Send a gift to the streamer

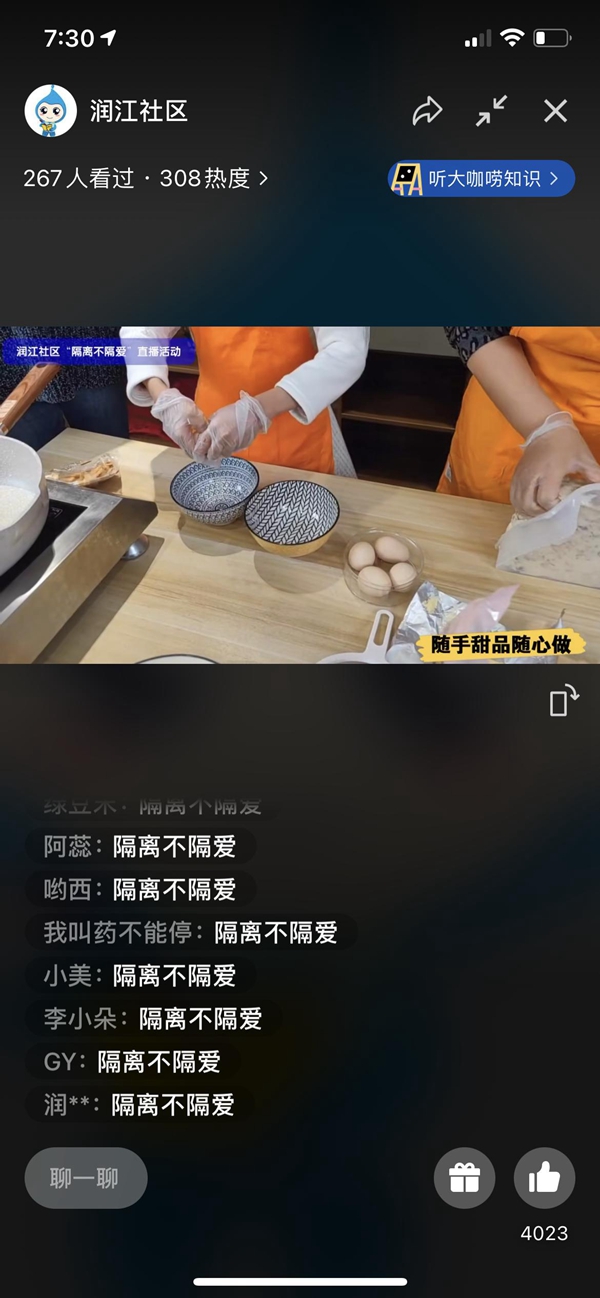click(x=464, y=1178)
